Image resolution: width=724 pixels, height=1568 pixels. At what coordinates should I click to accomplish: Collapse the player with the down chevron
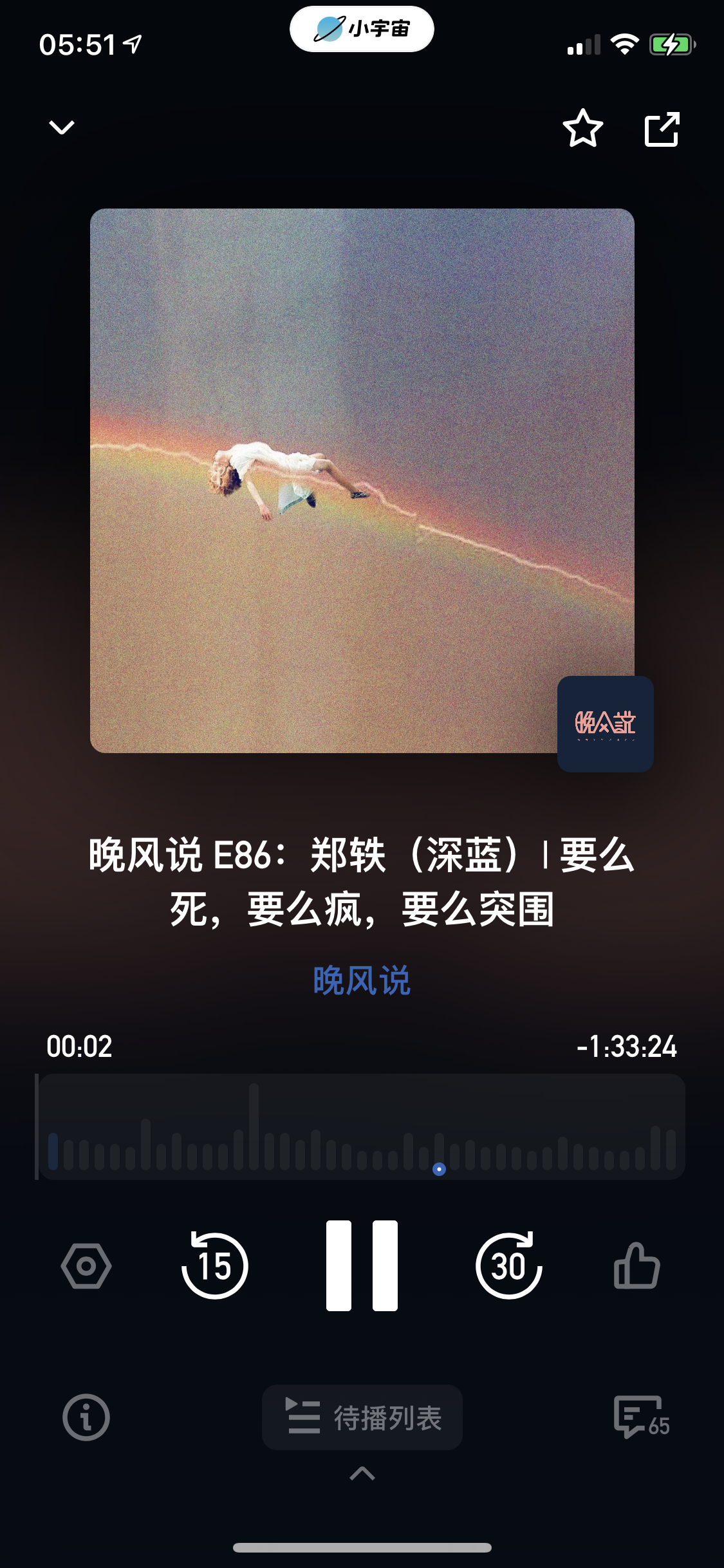pos(62,127)
